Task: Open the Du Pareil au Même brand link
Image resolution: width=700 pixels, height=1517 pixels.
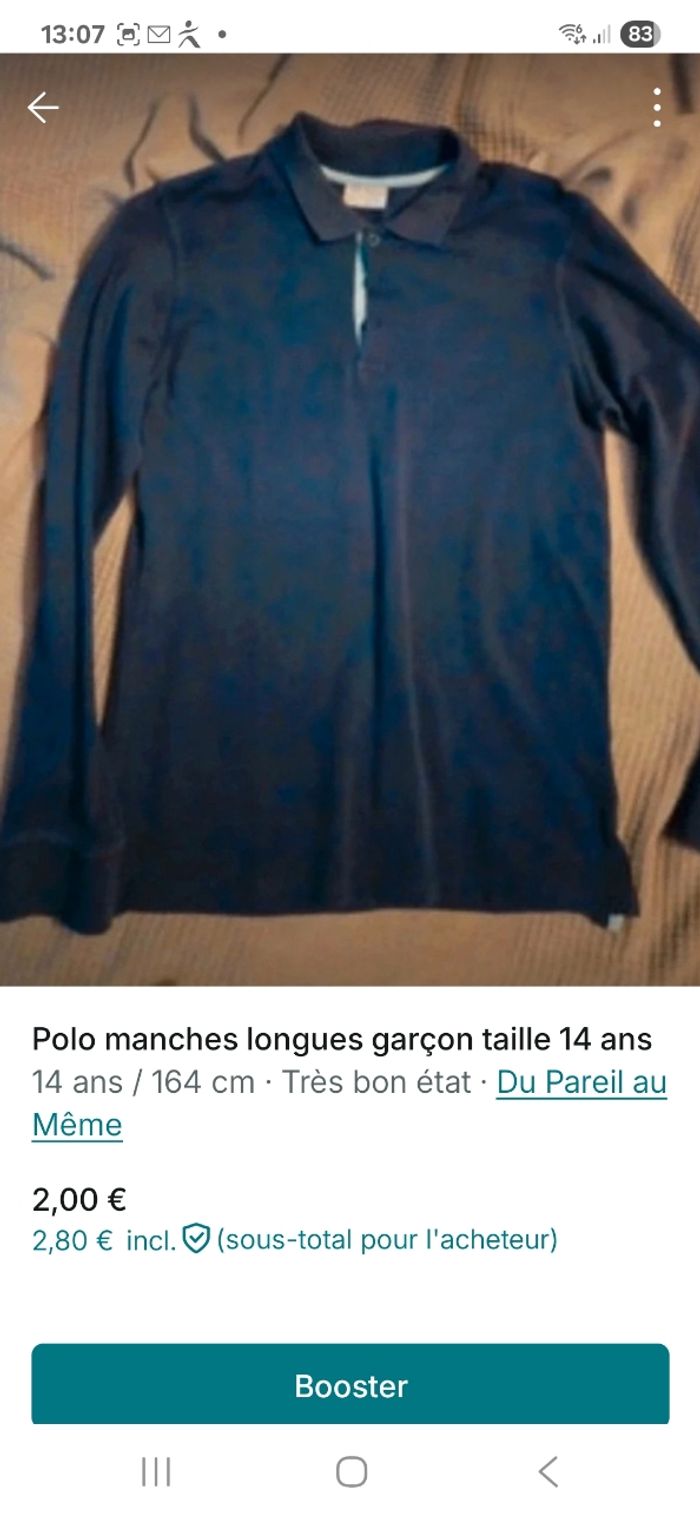Action: pyautogui.click(x=580, y=1082)
